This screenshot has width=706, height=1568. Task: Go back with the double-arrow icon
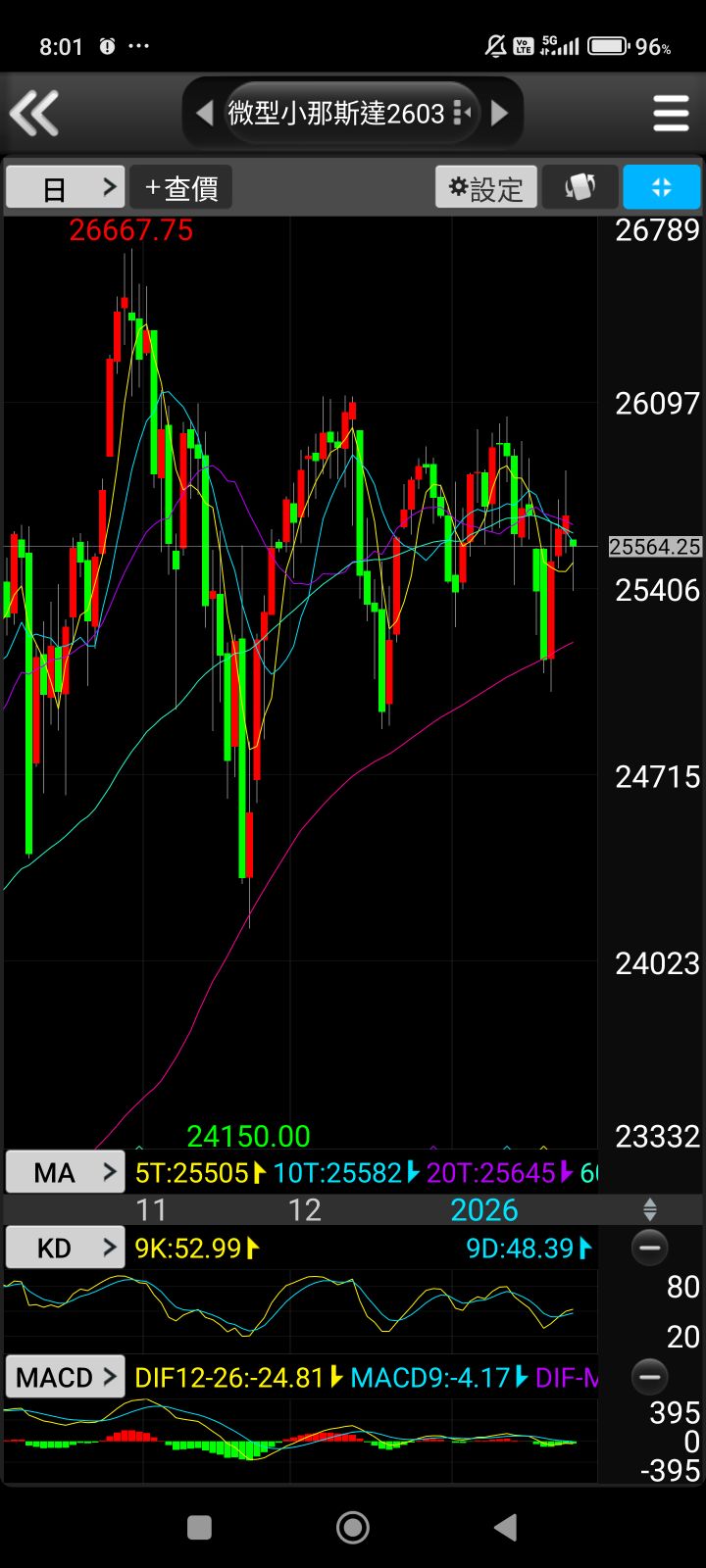(x=35, y=114)
